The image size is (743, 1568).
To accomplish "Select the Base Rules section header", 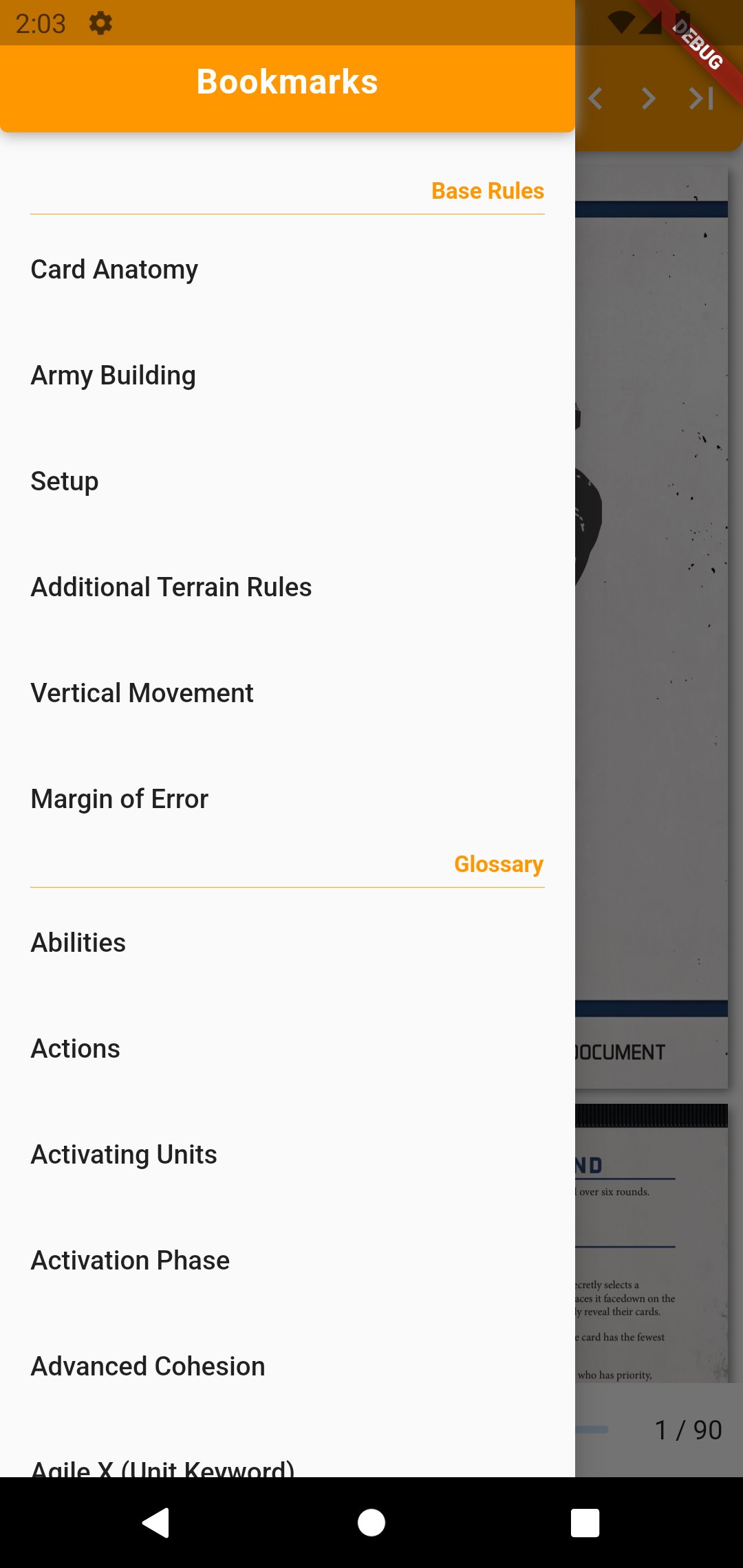I will click(488, 190).
